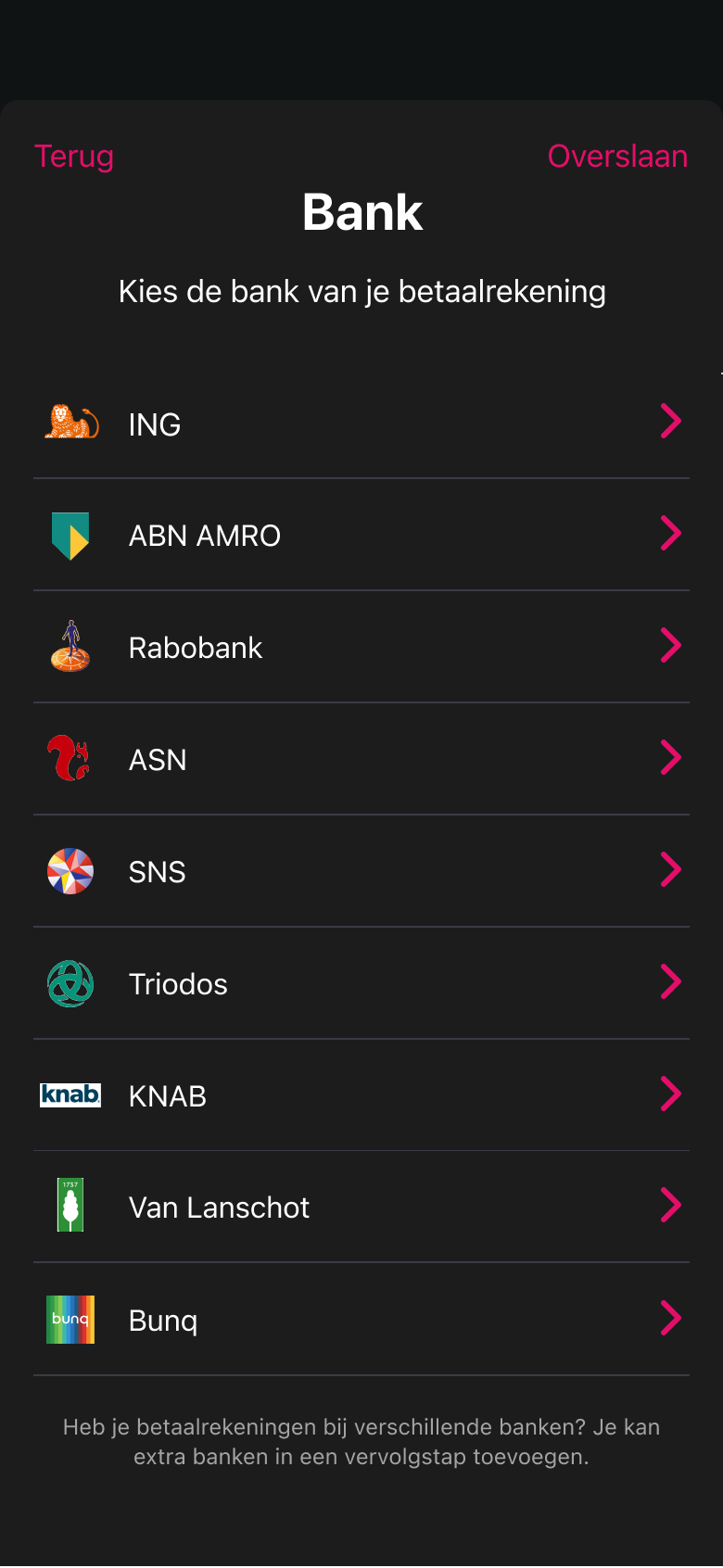The image size is (723, 1568).
Task: Select Van Lanschot as your bank
Action: tap(361, 1207)
